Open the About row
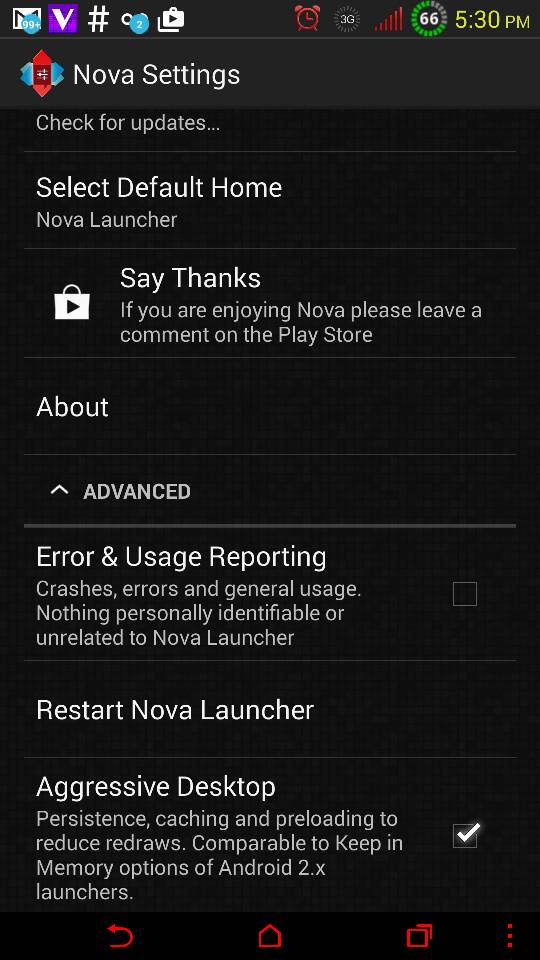540x960 pixels. [x=270, y=407]
